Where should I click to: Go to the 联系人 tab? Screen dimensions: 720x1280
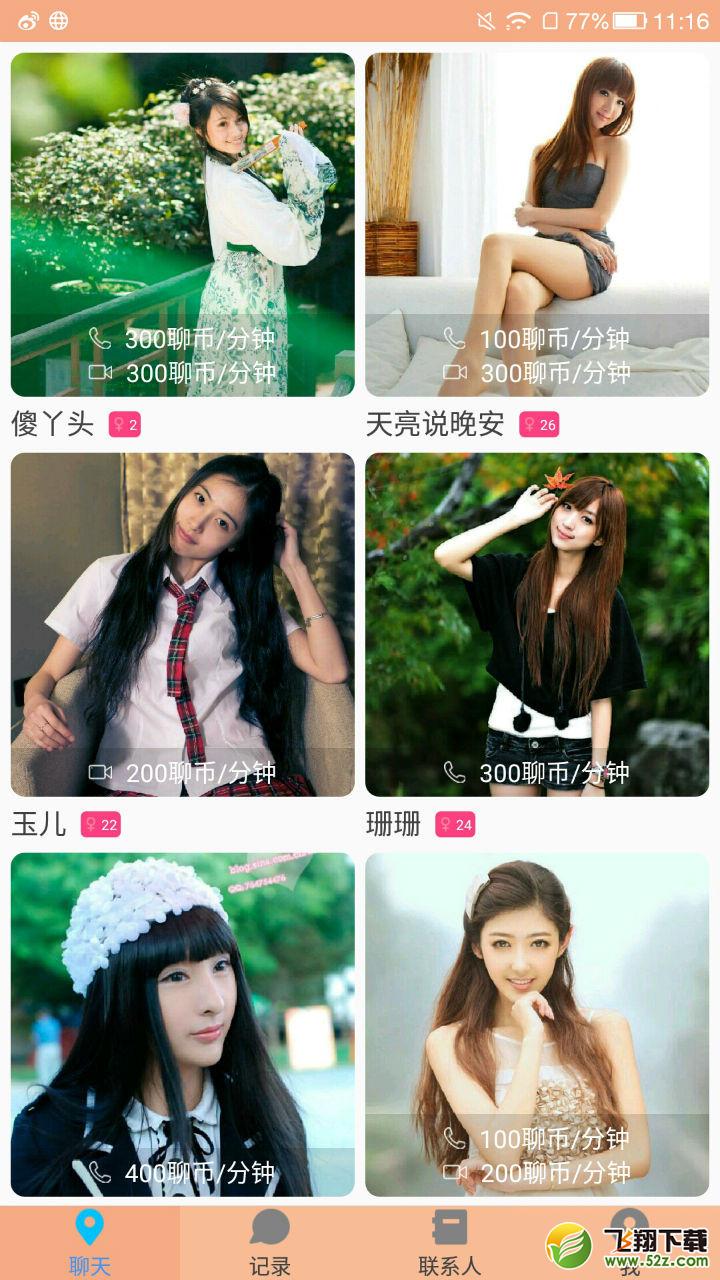[x=450, y=1243]
